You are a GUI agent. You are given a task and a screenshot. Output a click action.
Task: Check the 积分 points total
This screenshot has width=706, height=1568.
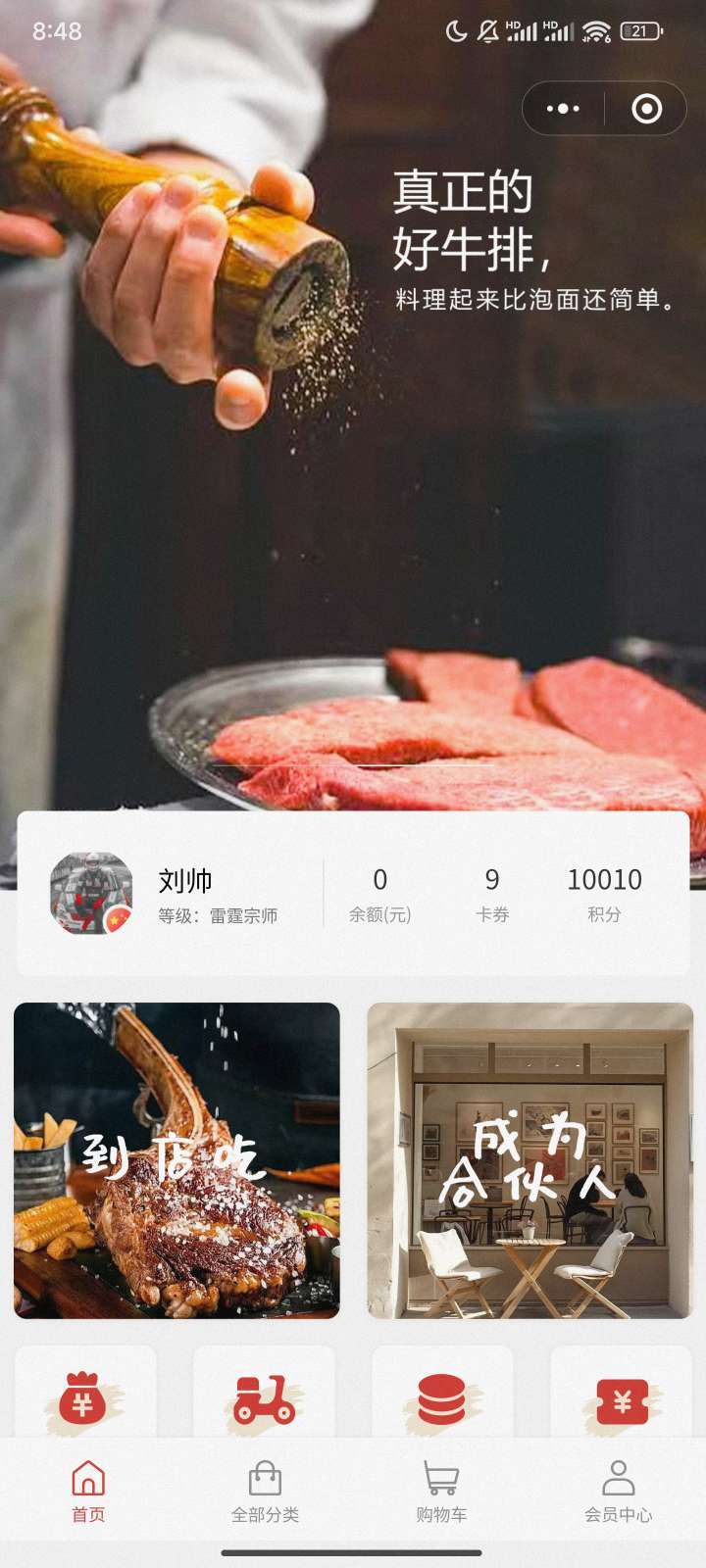604,895
